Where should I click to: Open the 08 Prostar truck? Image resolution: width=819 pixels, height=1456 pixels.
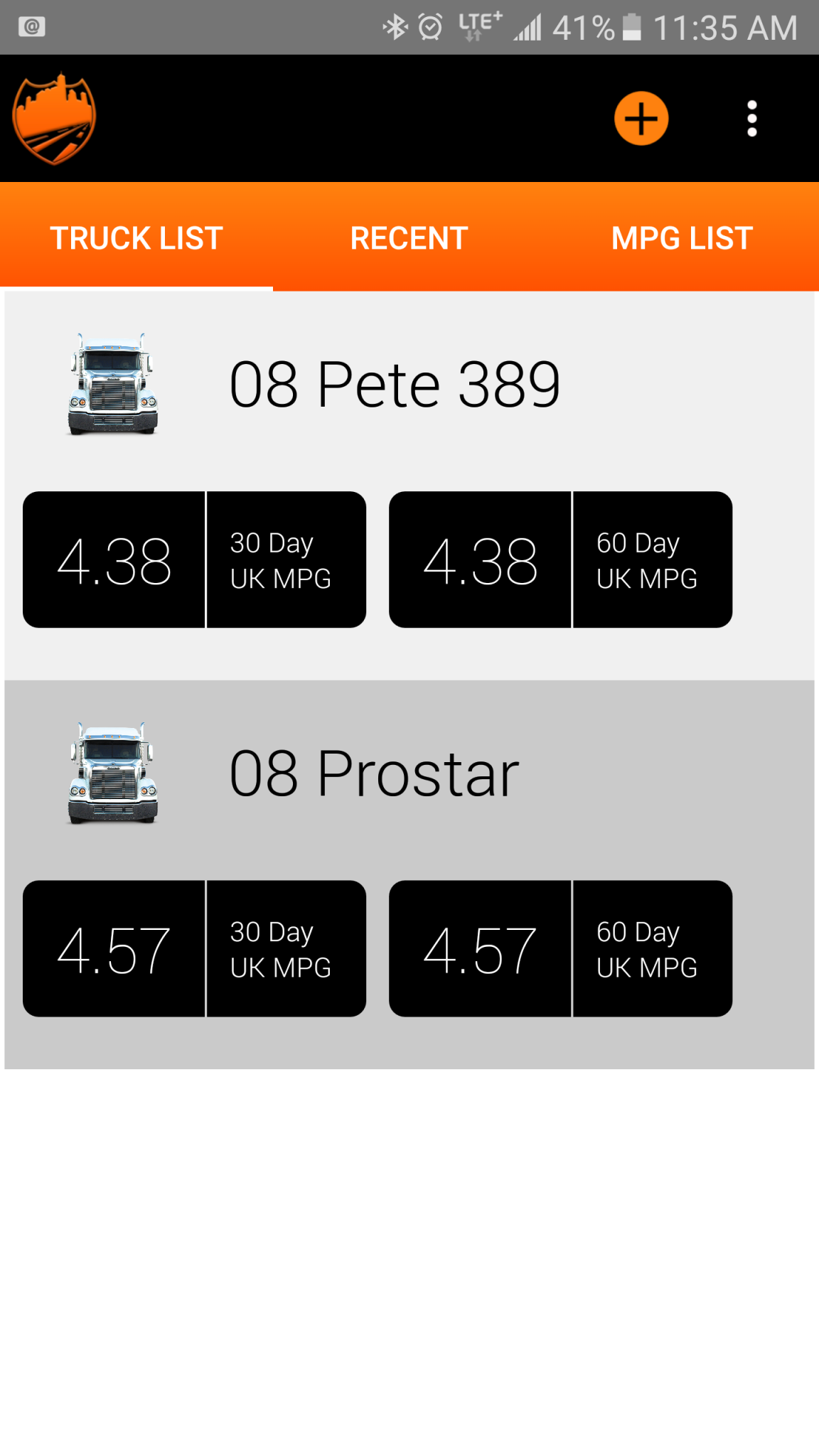375,773
